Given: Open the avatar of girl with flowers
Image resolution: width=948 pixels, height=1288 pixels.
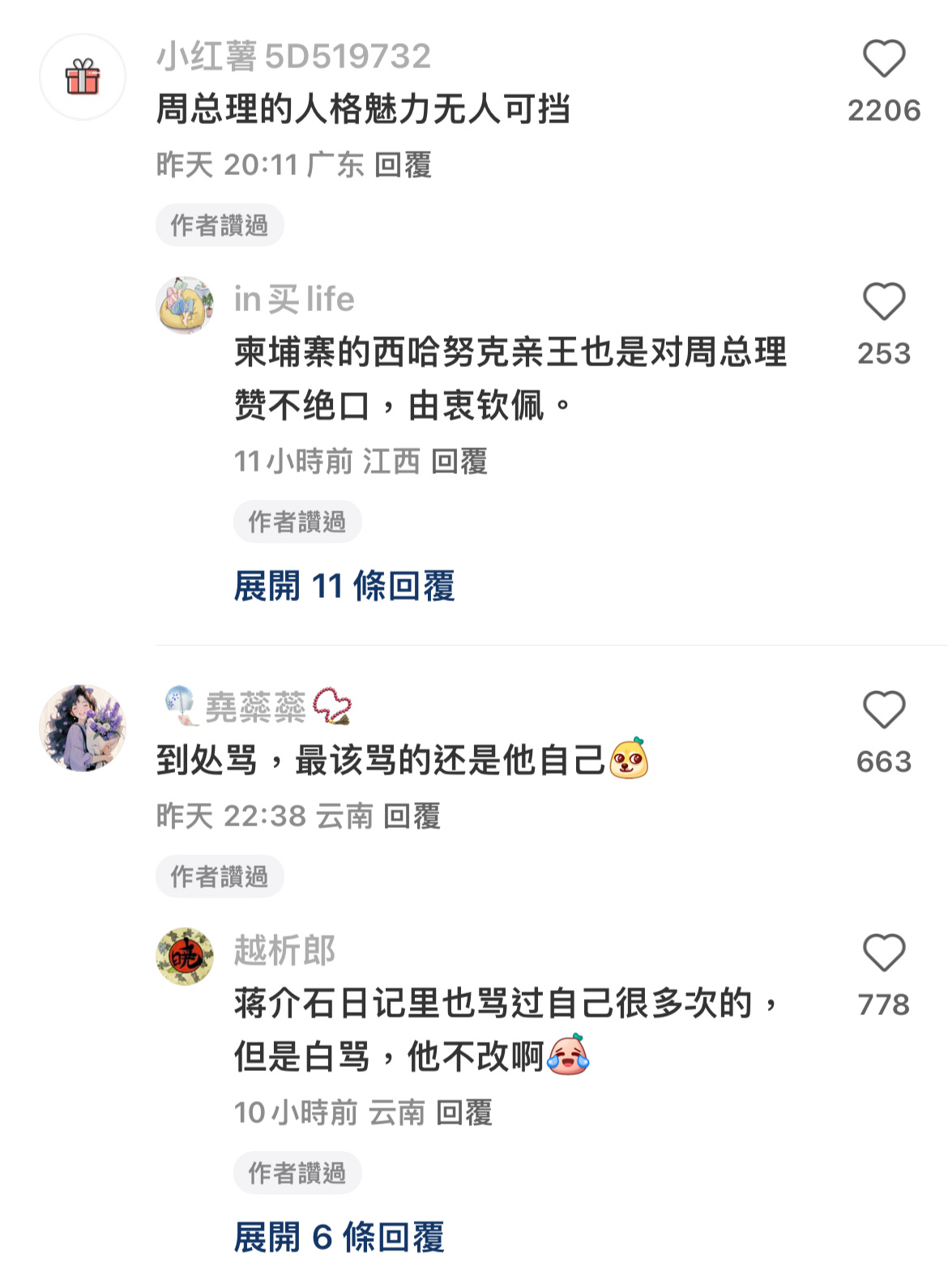Looking at the screenshot, I should (83, 727).
